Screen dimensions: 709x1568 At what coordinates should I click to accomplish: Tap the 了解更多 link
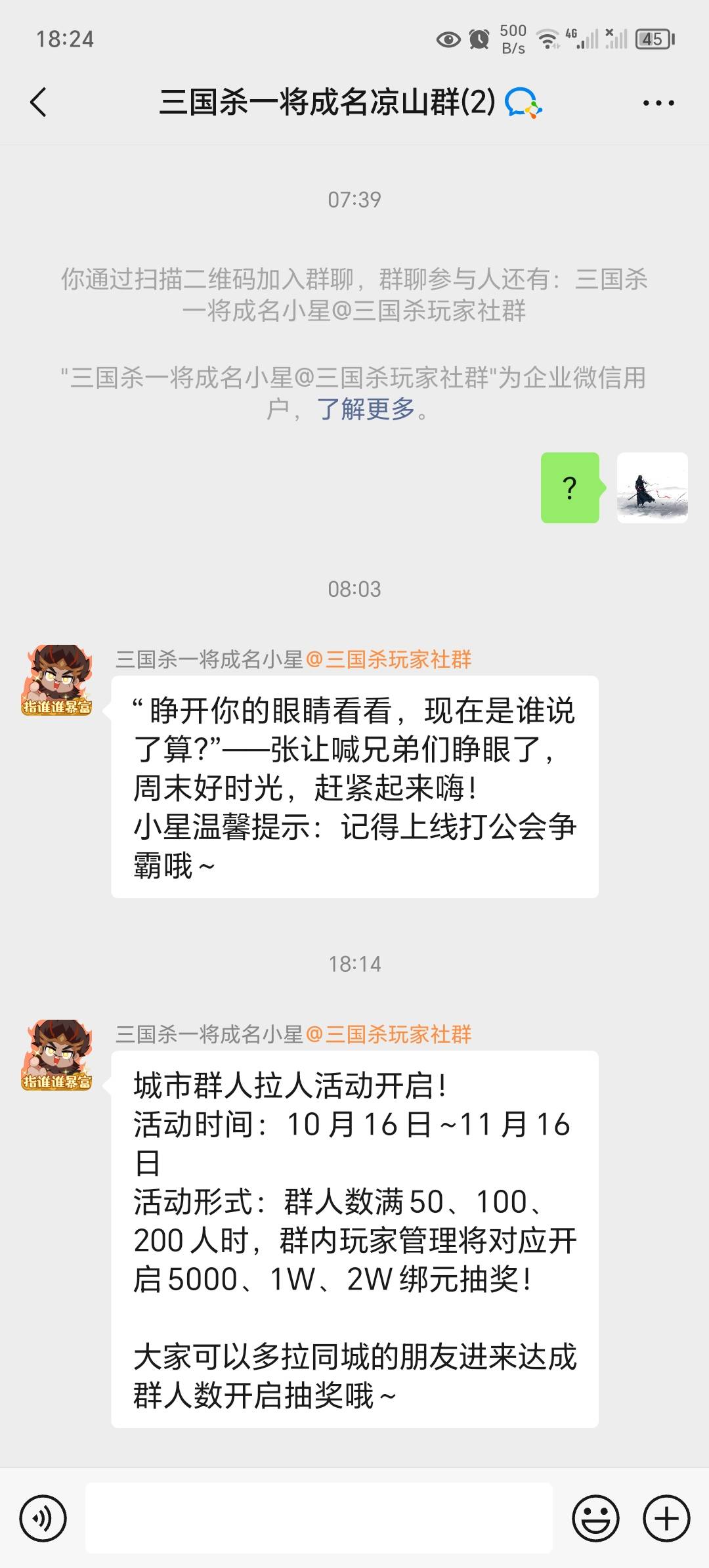coord(366,409)
